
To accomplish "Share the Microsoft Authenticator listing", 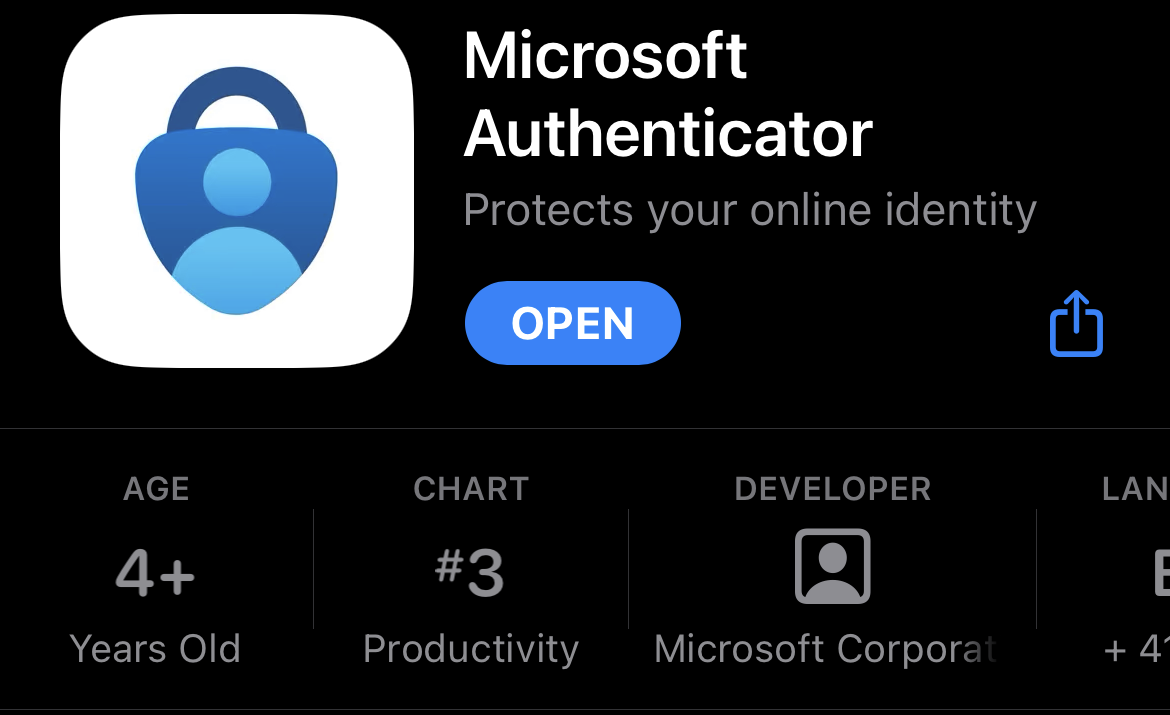I will pyautogui.click(x=1075, y=324).
